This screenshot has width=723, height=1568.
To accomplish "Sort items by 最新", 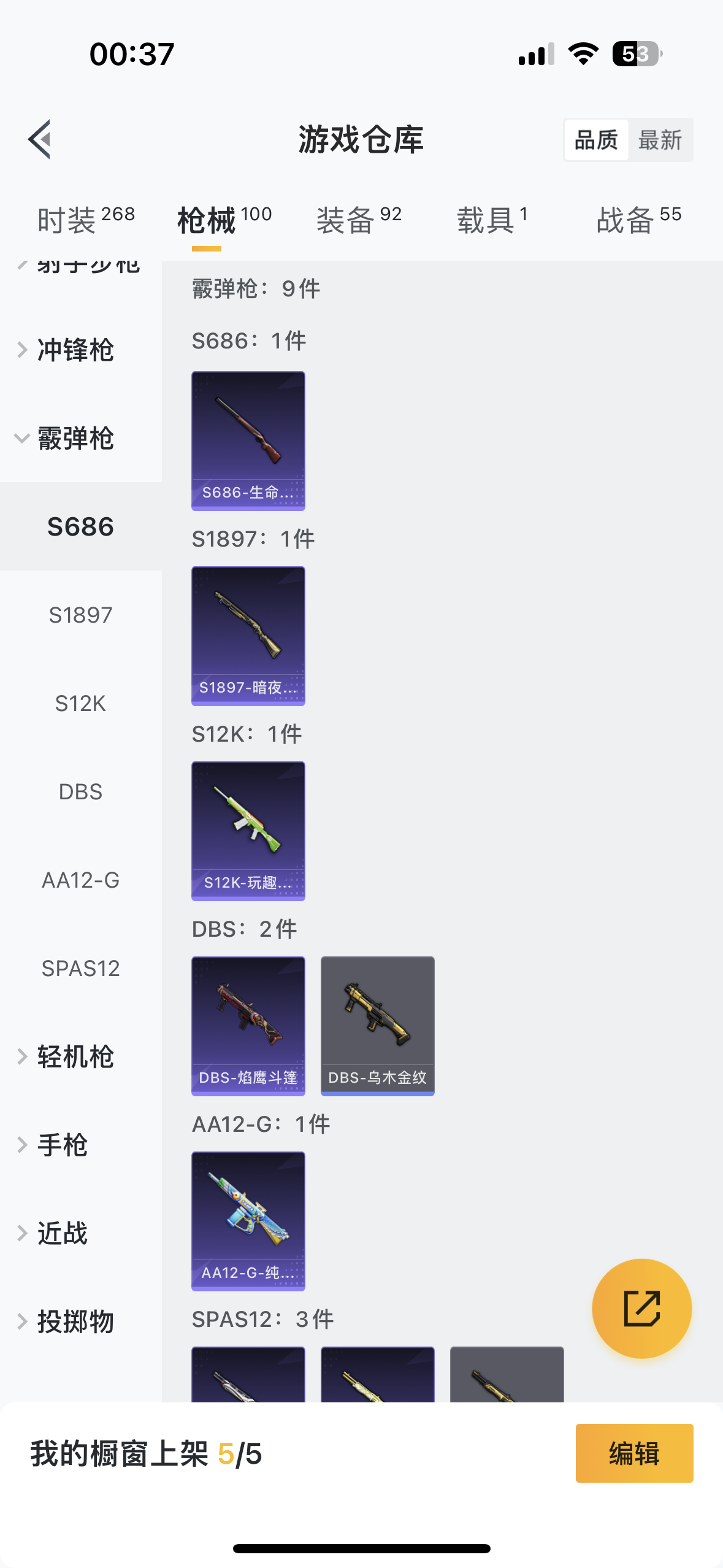I will (x=660, y=140).
